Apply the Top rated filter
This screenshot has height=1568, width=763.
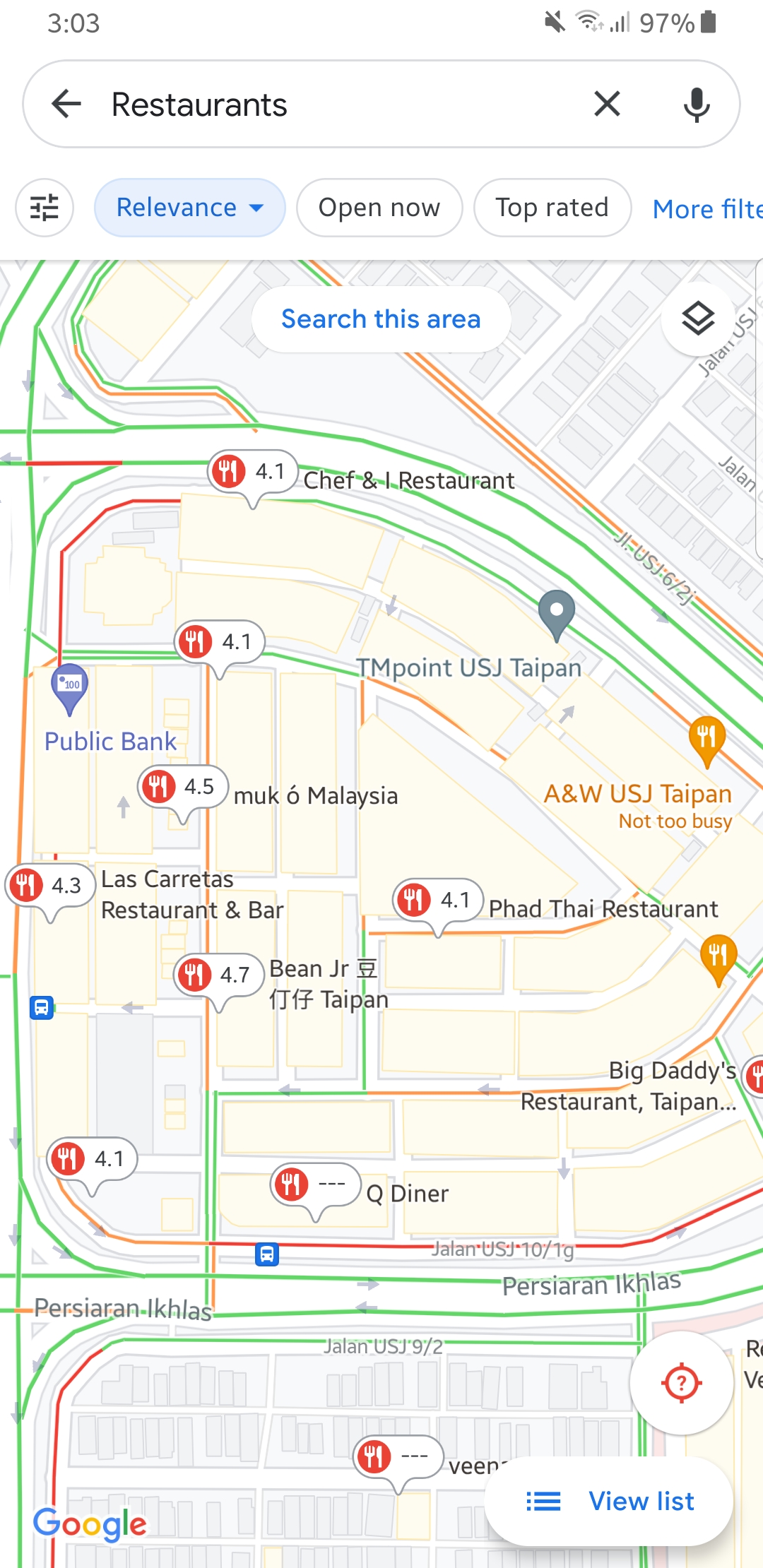point(552,208)
